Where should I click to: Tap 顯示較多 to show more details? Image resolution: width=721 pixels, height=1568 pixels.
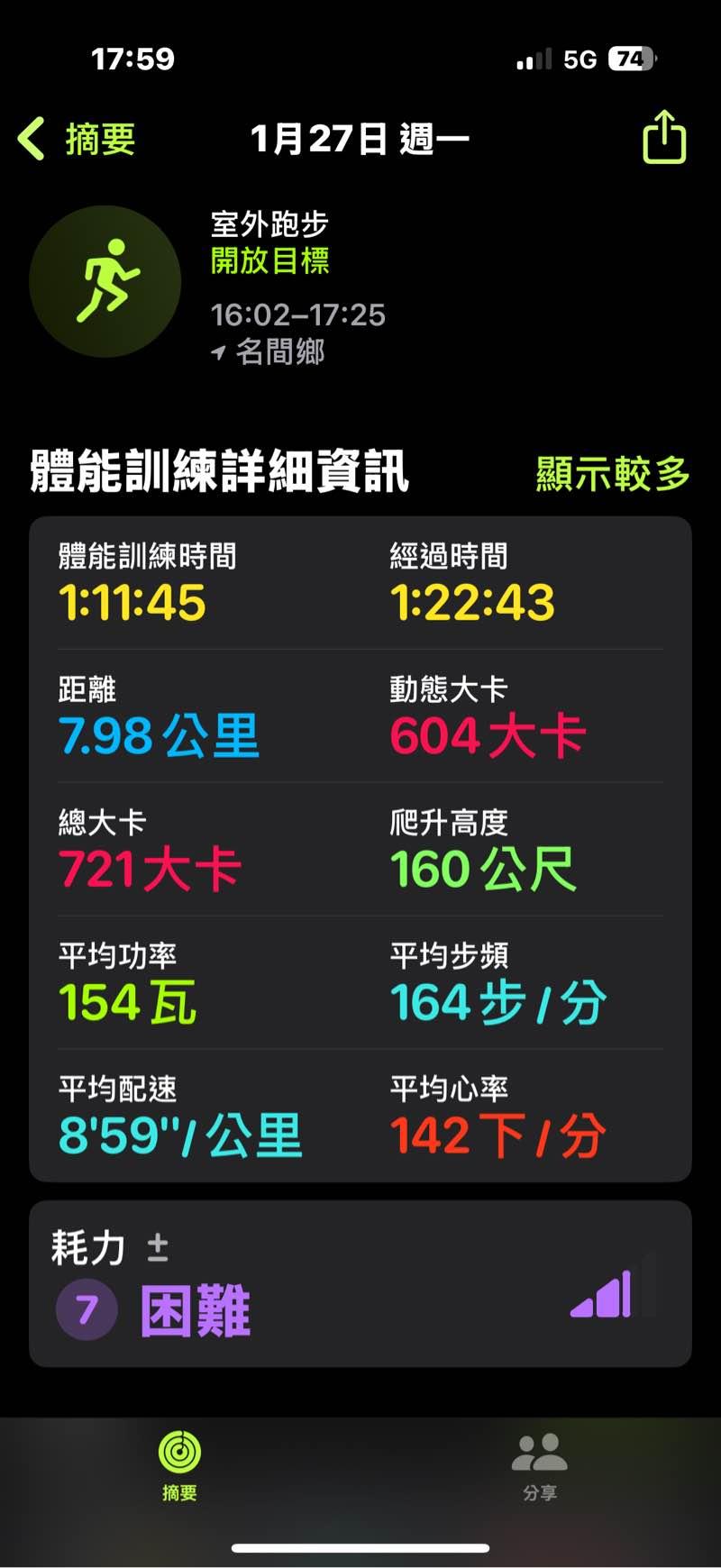pos(612,473)
